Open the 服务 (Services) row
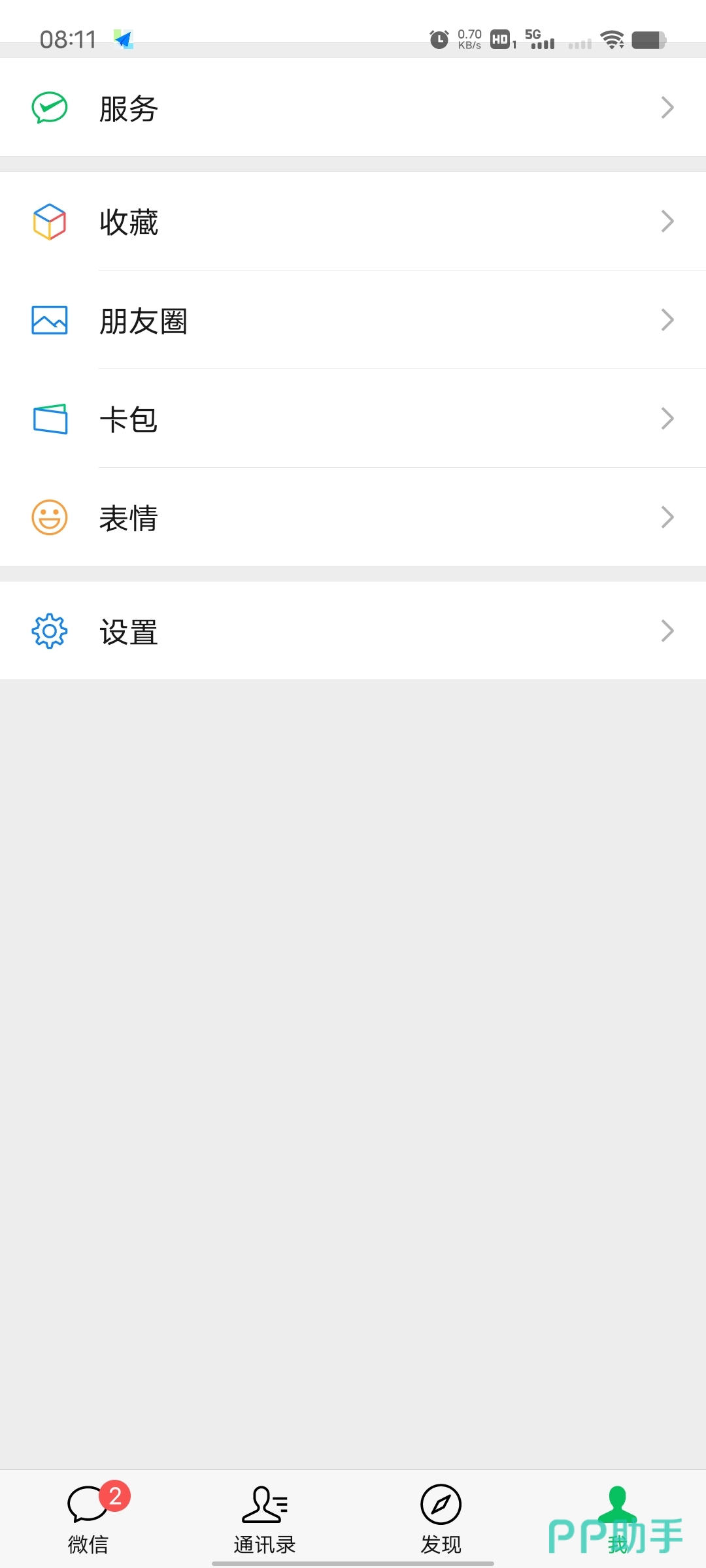Screen dimensions: 706x1568 (353, 108)
